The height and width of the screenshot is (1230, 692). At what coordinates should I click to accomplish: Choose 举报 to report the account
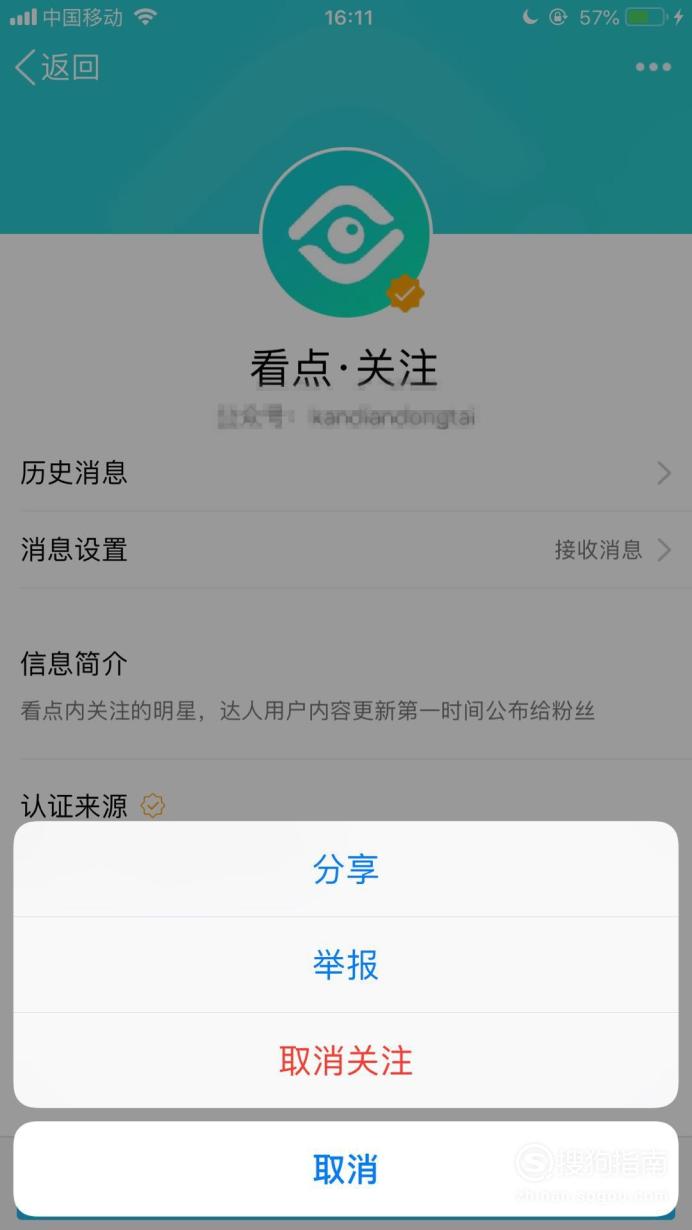click(x=346, y=965)
